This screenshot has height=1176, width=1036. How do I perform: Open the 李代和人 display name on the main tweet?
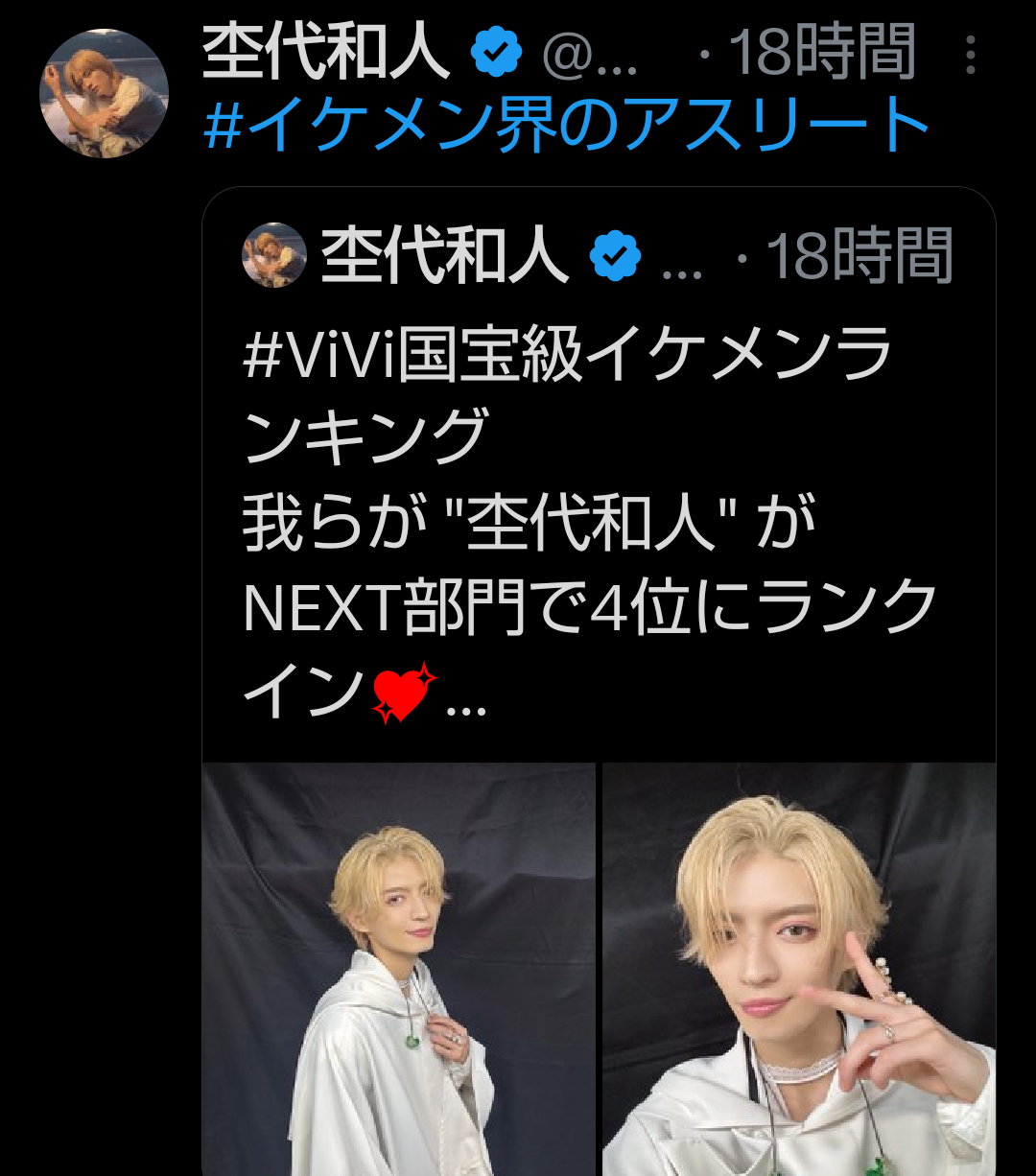coord(326,54)
